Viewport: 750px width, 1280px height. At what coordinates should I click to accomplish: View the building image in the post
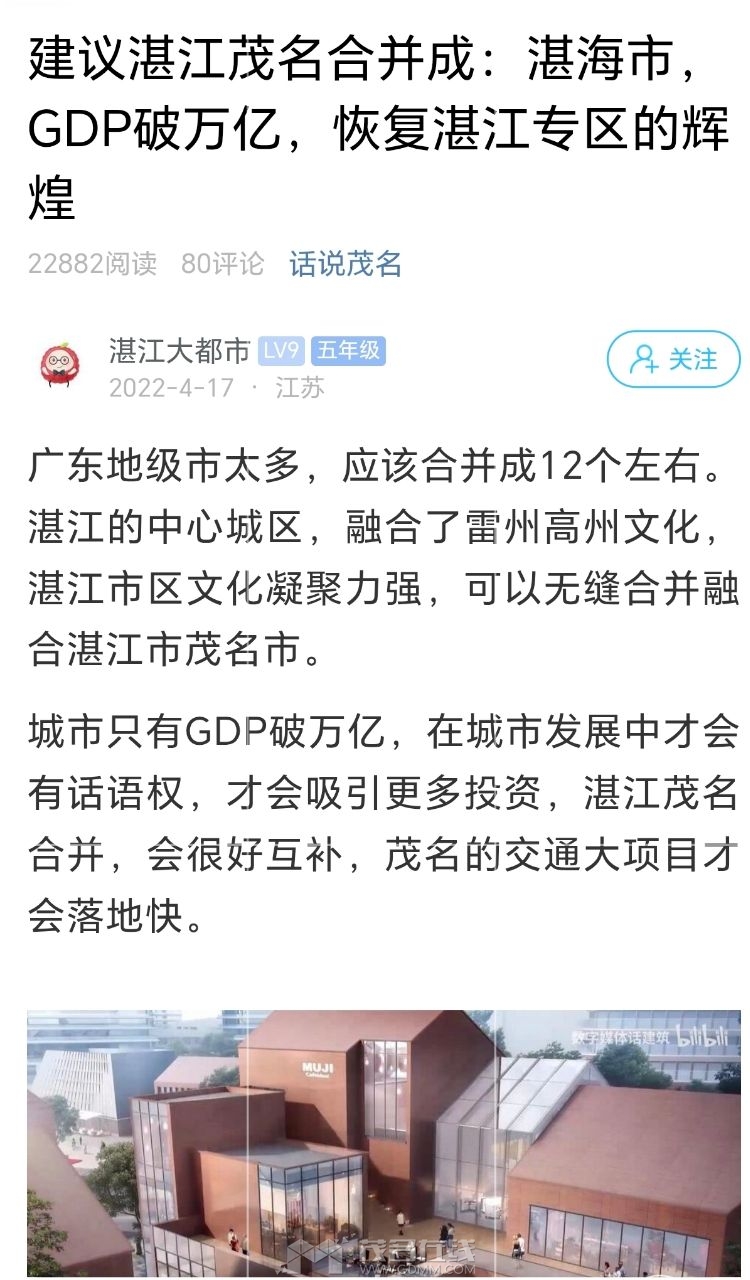tap(375, 1143)
